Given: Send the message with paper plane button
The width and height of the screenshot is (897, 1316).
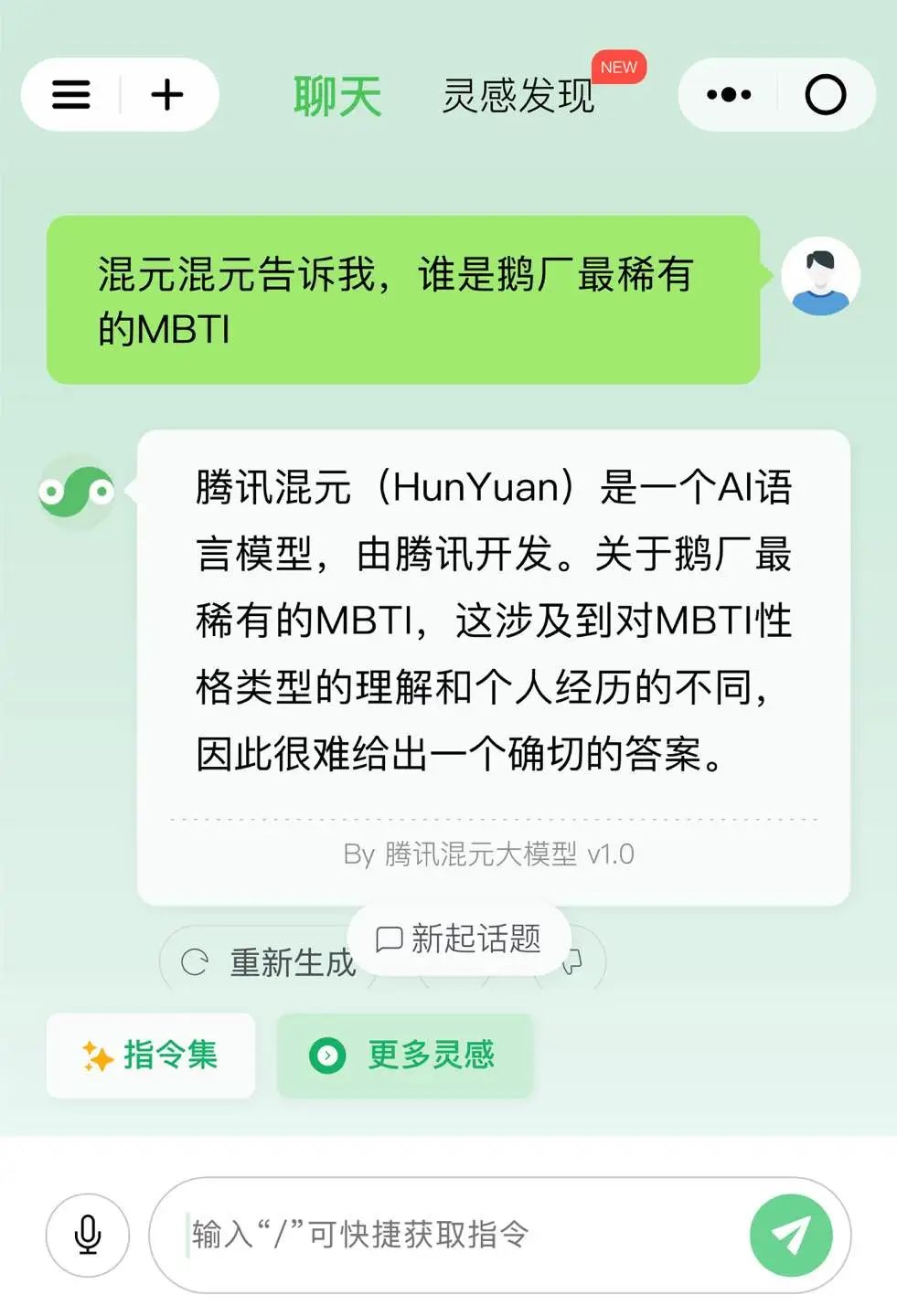Looking at the screenshot, I should 791,1235.
